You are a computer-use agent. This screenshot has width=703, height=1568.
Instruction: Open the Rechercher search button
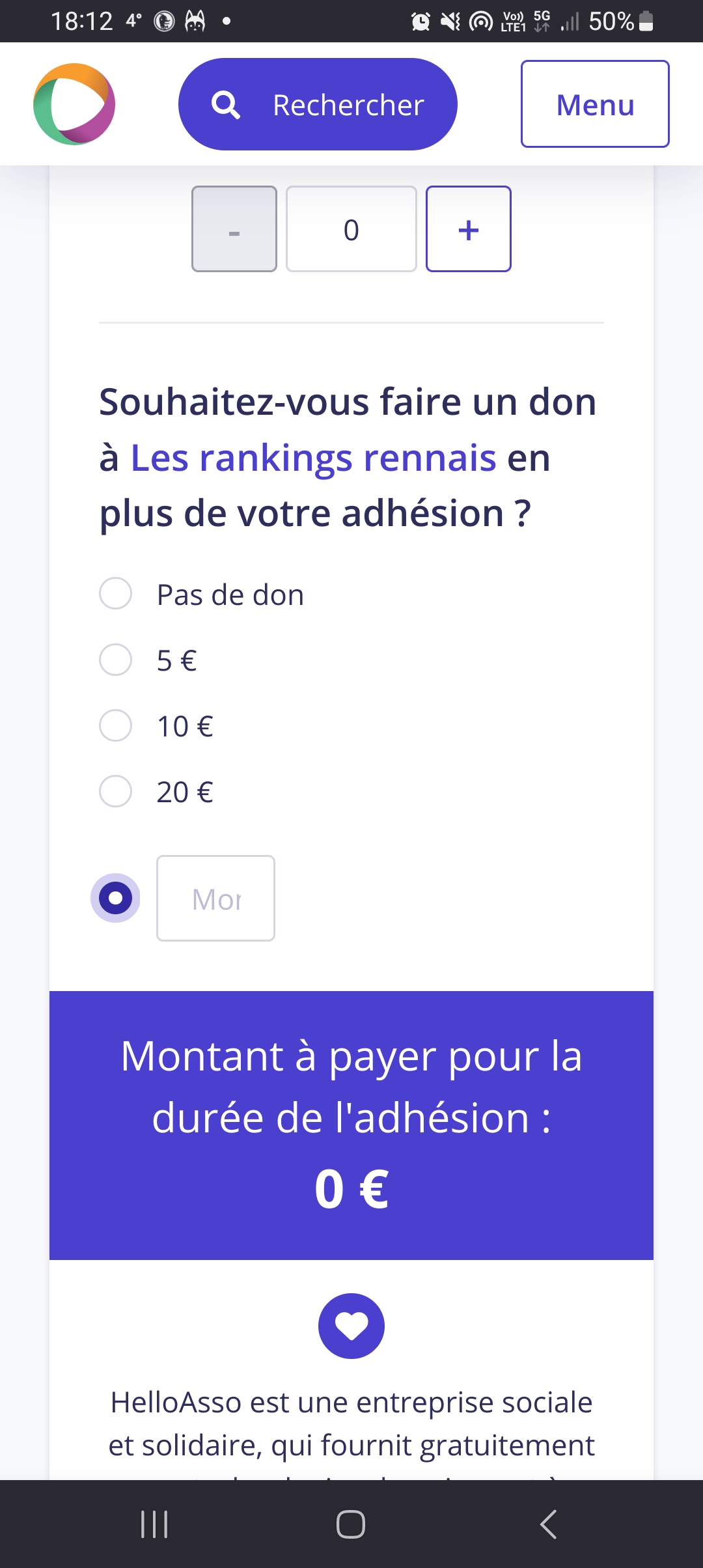tap(318, 104)
